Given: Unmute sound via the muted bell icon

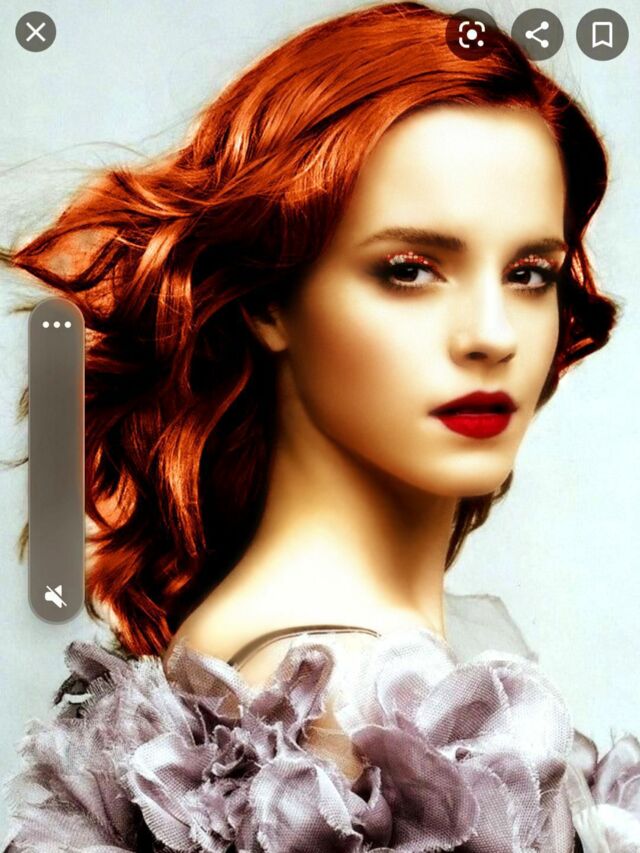Looking at the screenshot, I should pos(56,597).
